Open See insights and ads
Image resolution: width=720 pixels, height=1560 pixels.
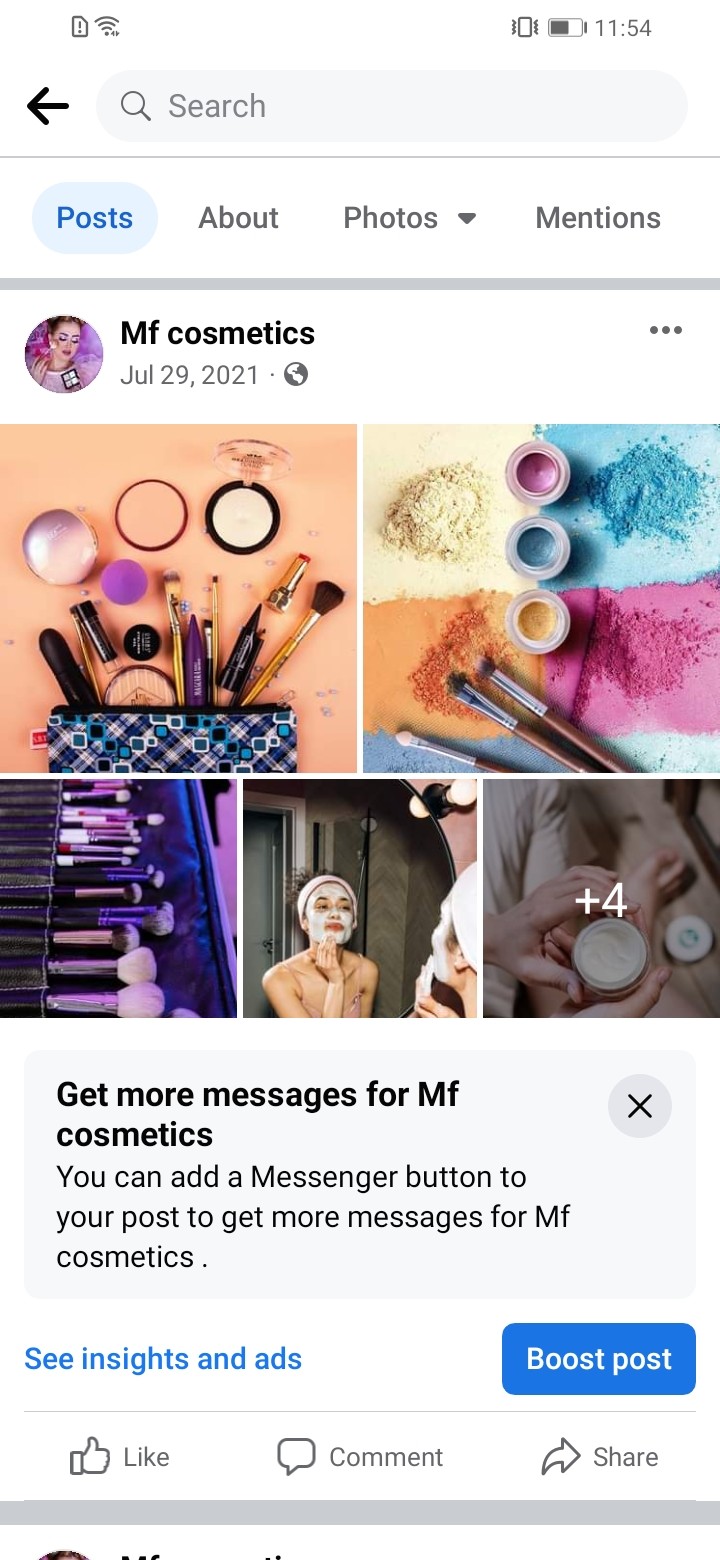(163, 1359)
